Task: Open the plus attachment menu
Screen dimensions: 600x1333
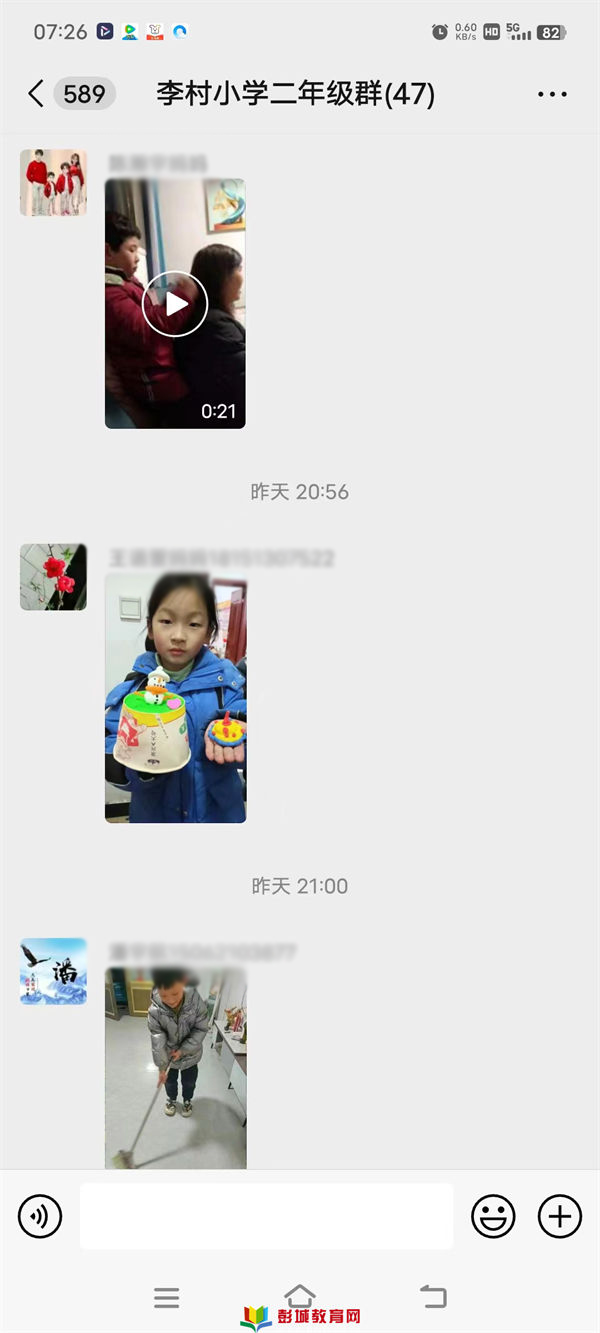Action: coord(560,1217)
